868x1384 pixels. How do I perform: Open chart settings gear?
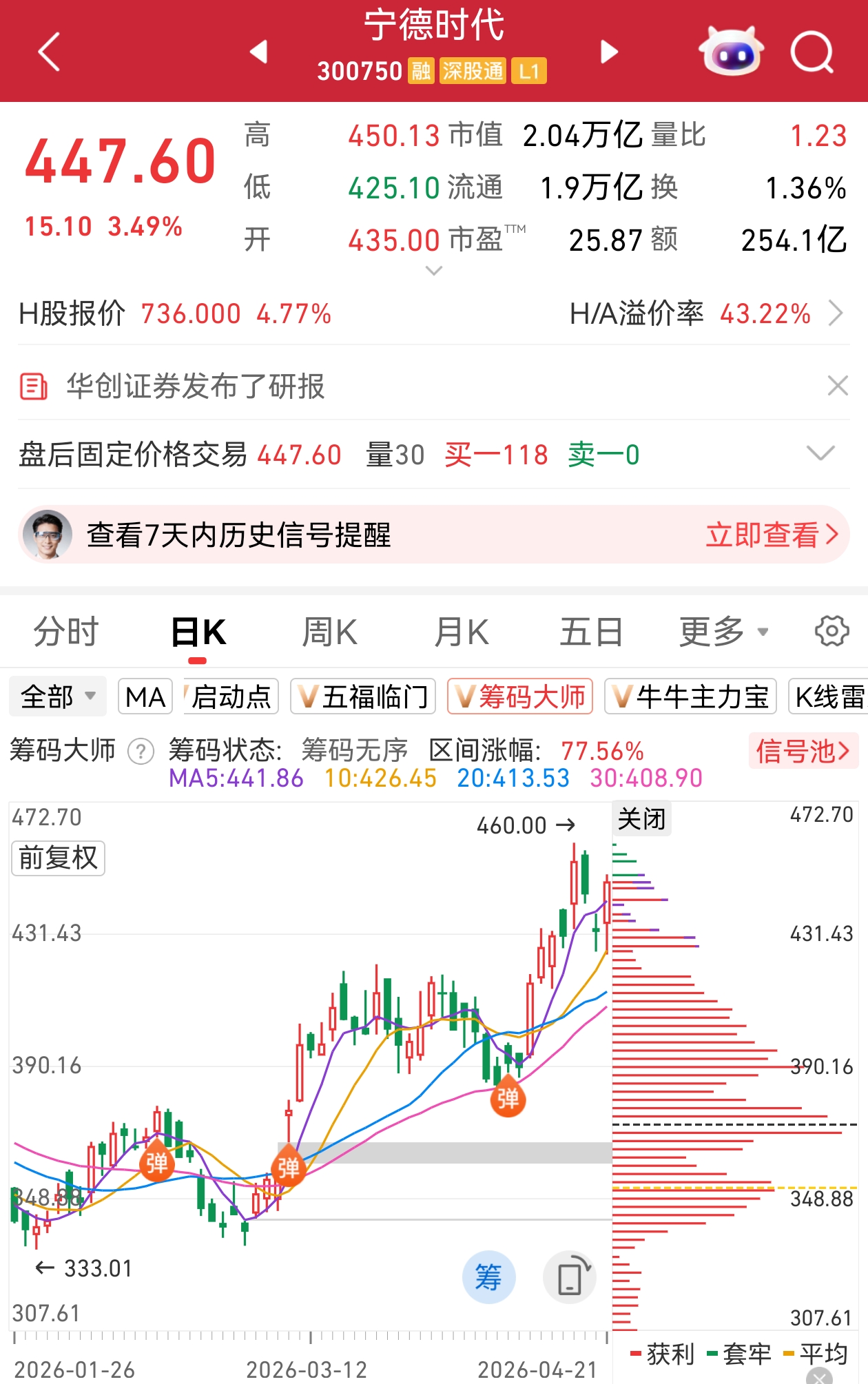[831, 631]
